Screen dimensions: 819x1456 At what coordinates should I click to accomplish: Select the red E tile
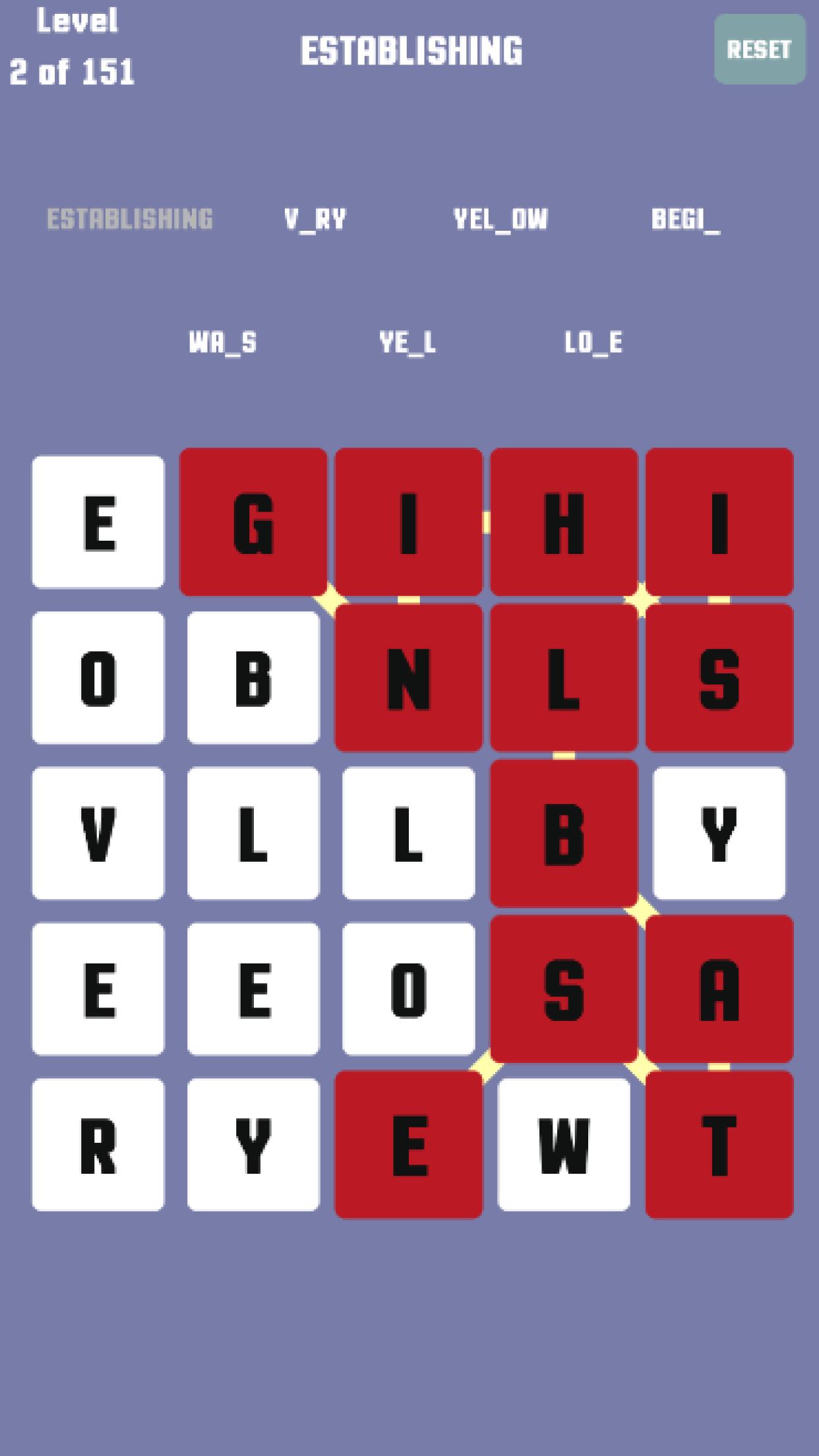(408, 1144)
